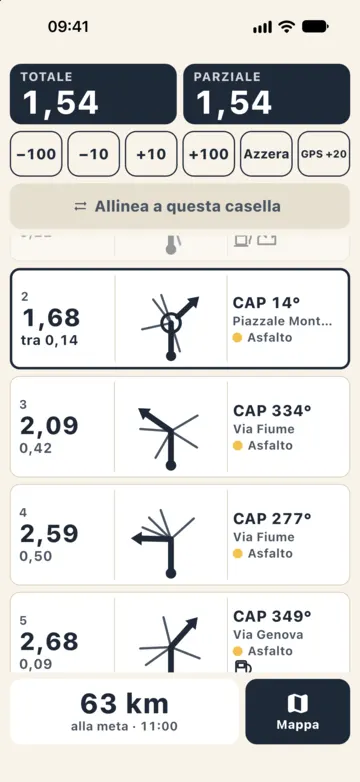This screenshot has height=782, width=360.
Task: Open roadbook box 2 Piazzale Mont…
Action: click(x=180, y=319)
